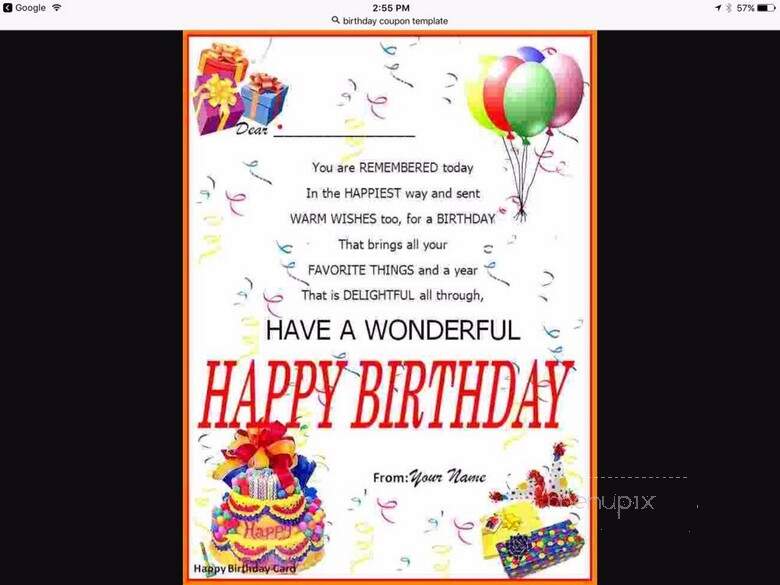Return to the Google app via breadcrumb

[25, 8]
